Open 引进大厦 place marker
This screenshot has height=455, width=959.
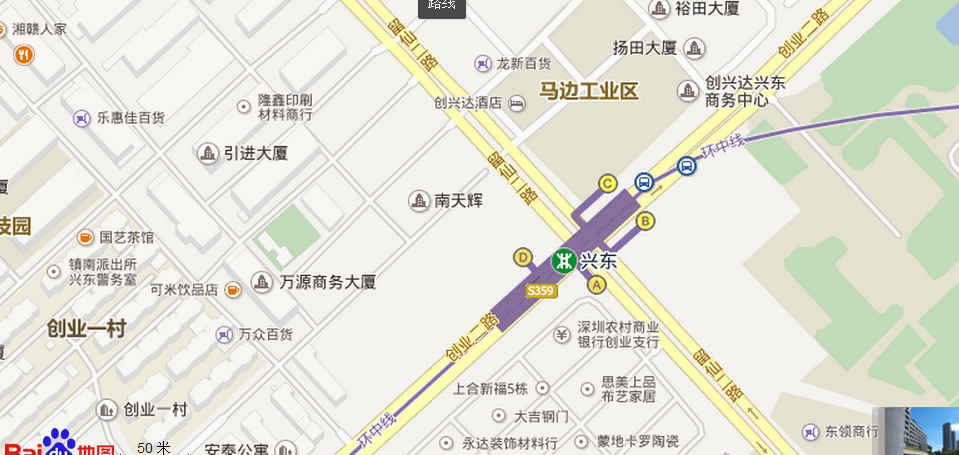pos(208,153)
